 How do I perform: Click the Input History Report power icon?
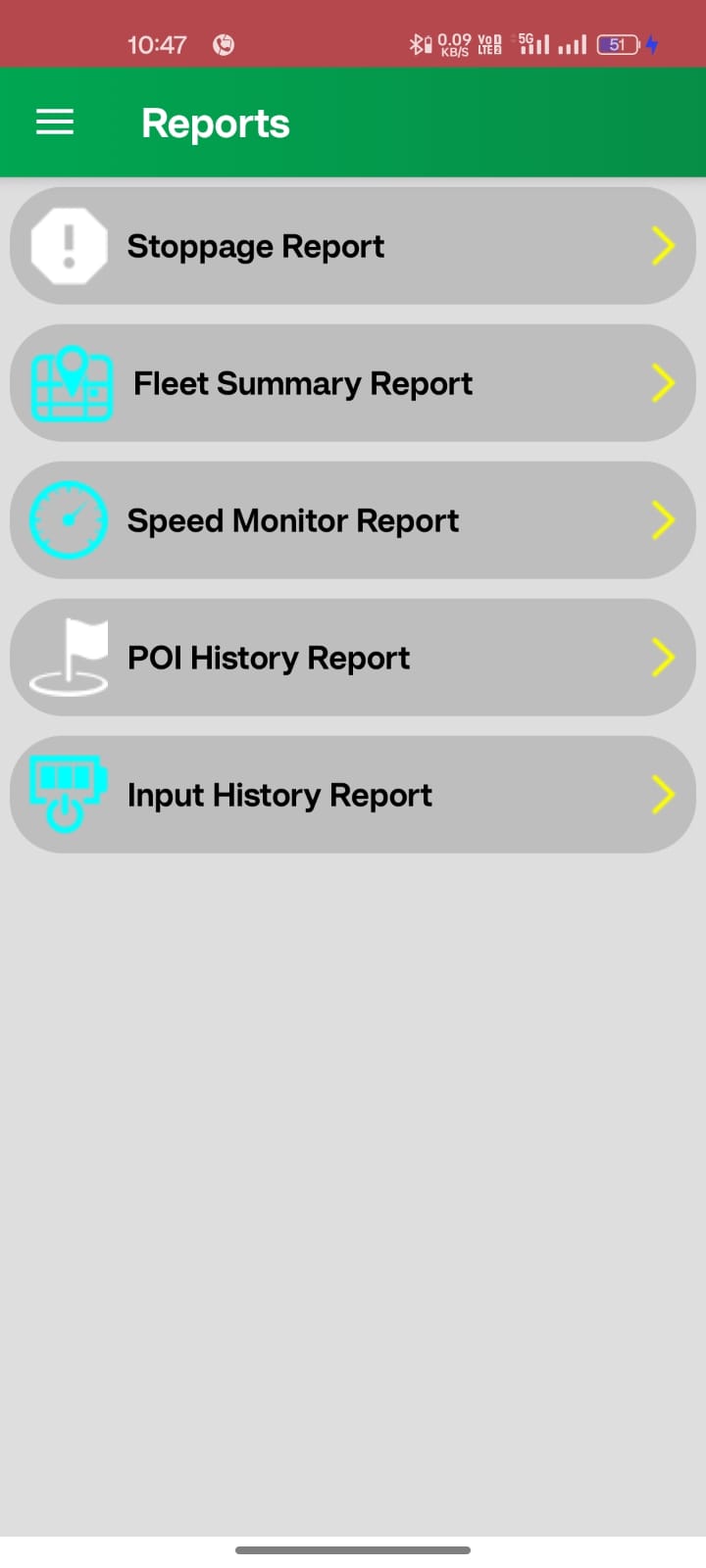(x=69, y=794)
